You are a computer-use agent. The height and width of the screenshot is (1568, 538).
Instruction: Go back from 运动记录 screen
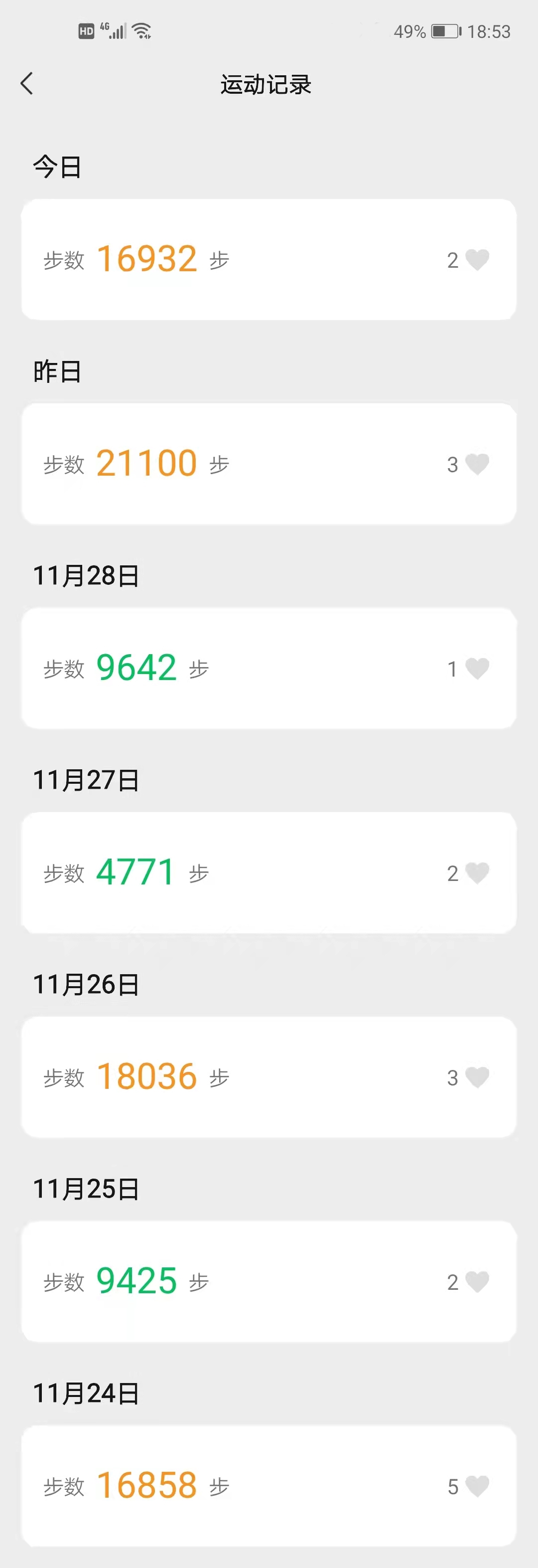[27, 84]
